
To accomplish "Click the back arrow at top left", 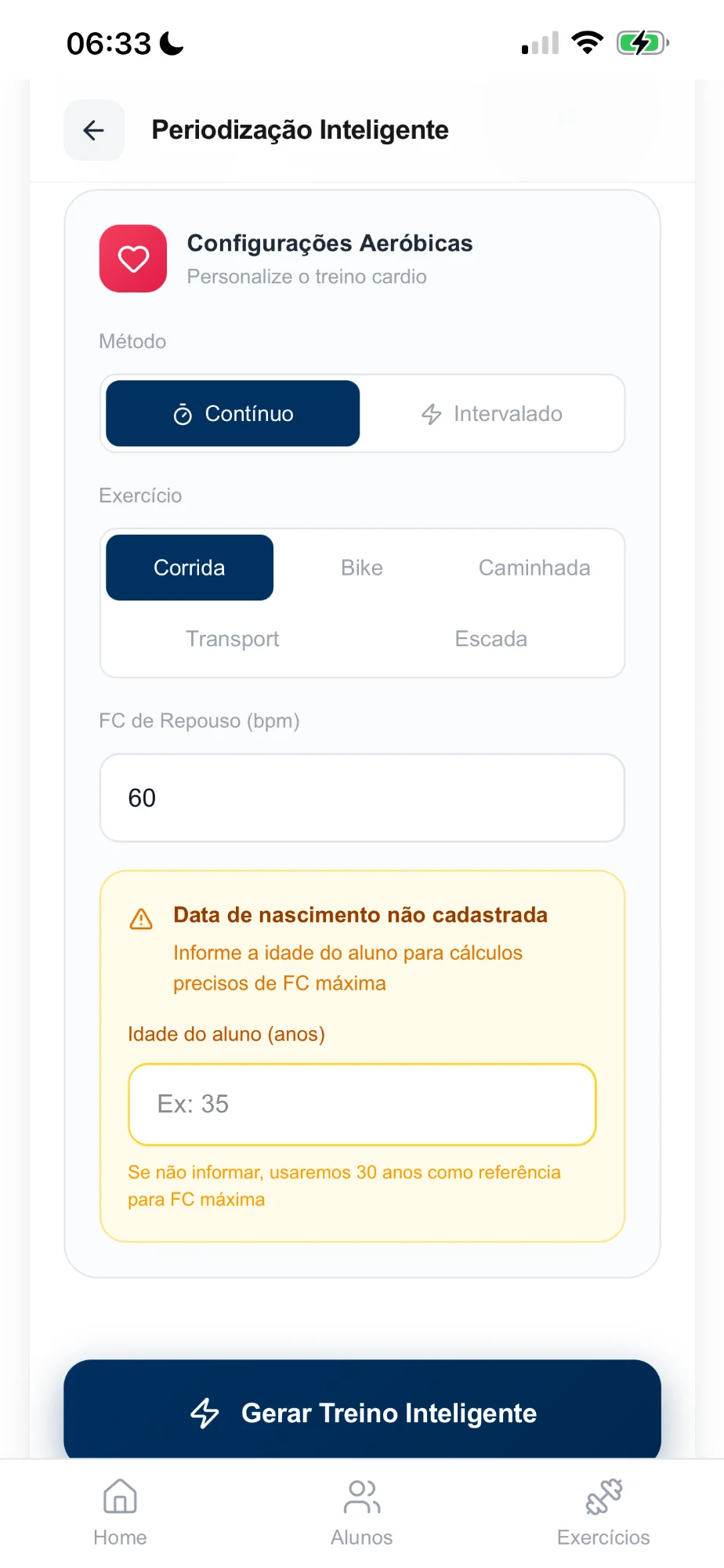I will (x=93, y=130).
